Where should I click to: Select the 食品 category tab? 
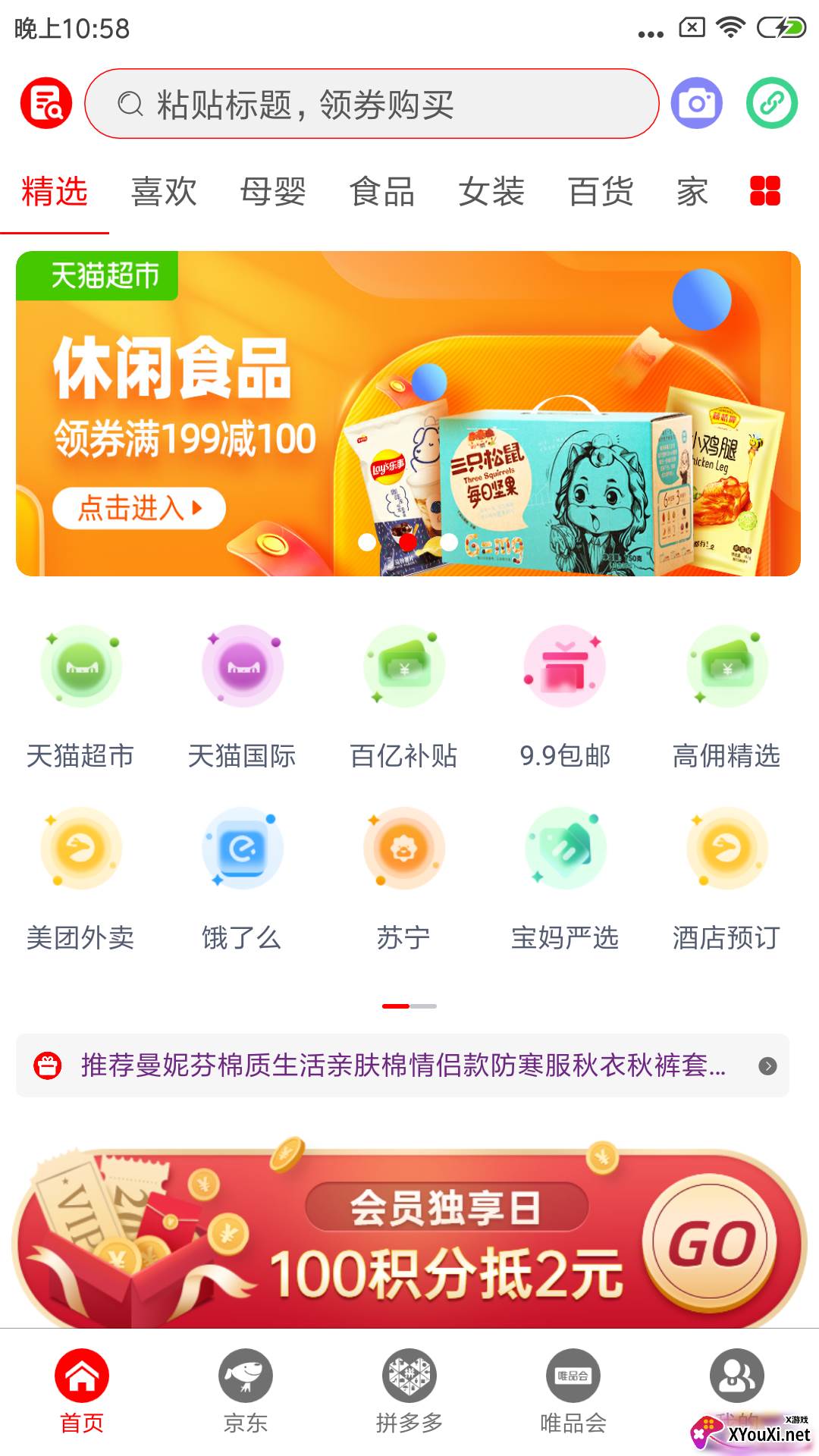pyautogui.click(x=382, y=191)
